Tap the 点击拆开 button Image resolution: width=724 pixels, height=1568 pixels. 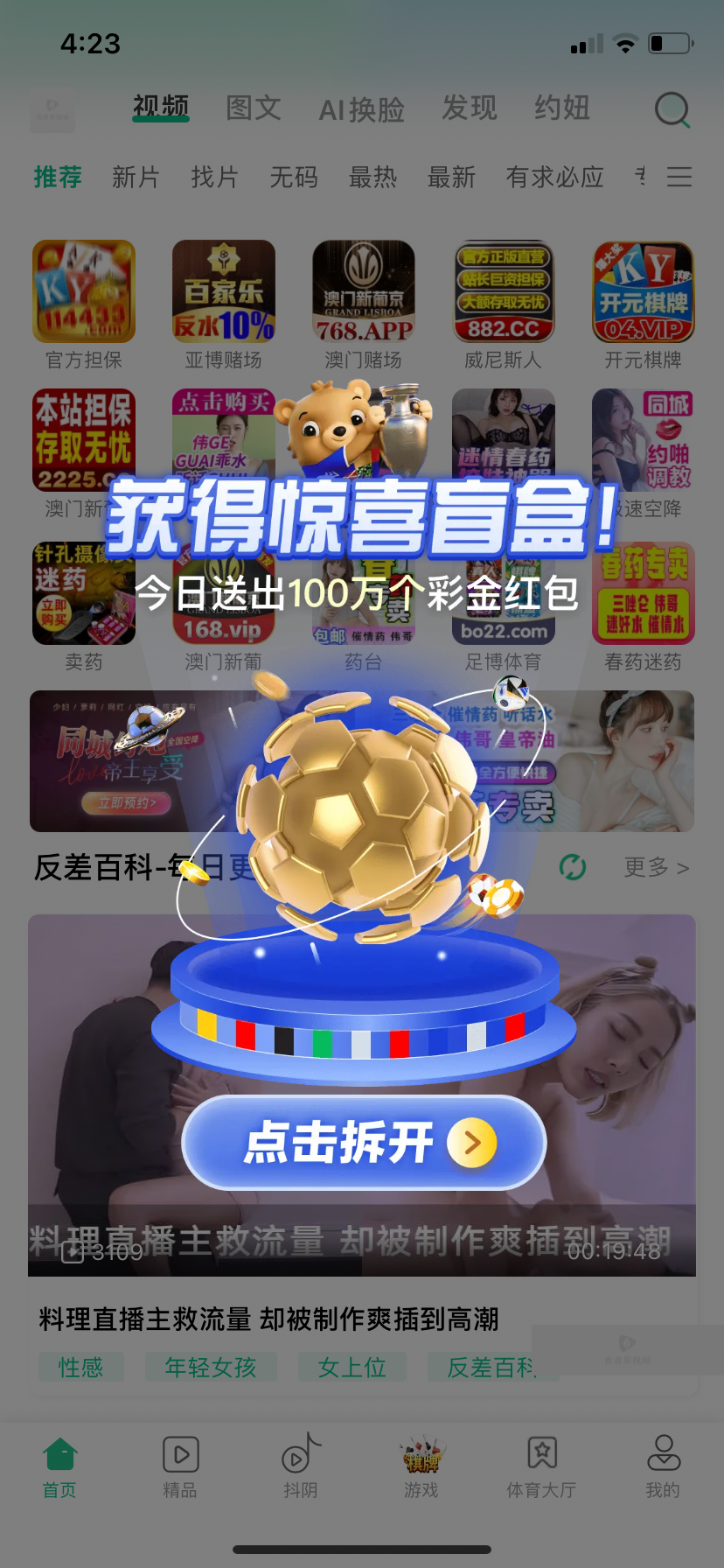pos(364,1143)
